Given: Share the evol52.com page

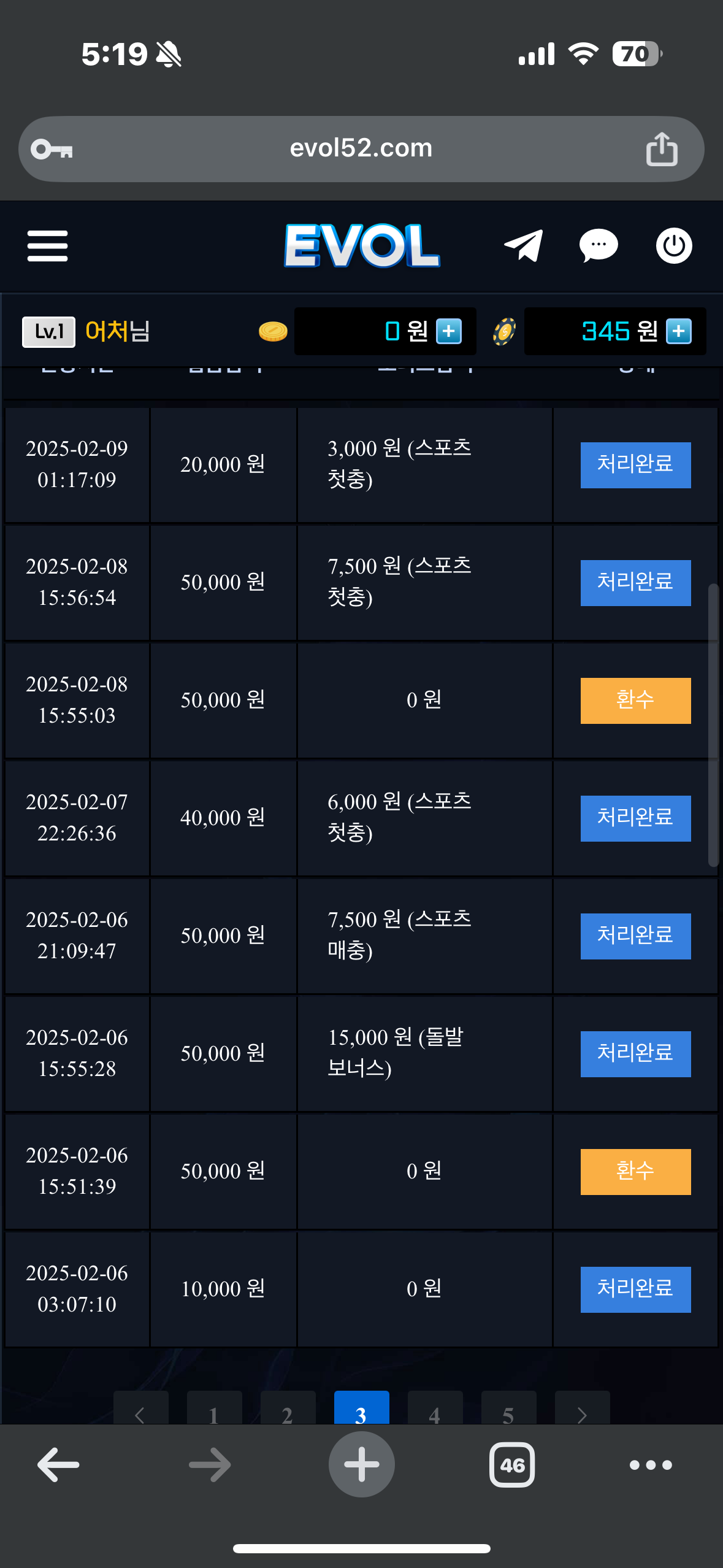Looking at the screenshot, I should point(662,149).
